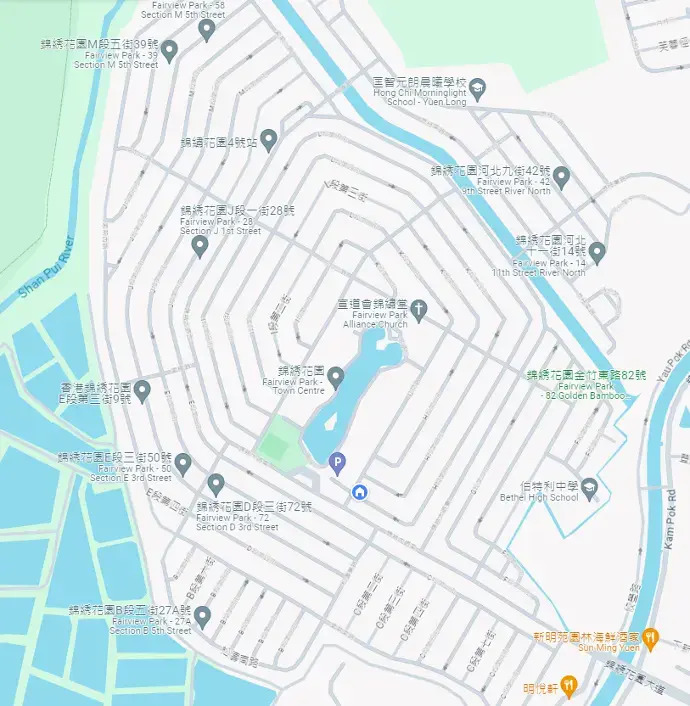The width and height of the screenshot is (690, 706).
Task: Select the Hong Chi Morninglight School marker
Action: (x=477, y=89)
